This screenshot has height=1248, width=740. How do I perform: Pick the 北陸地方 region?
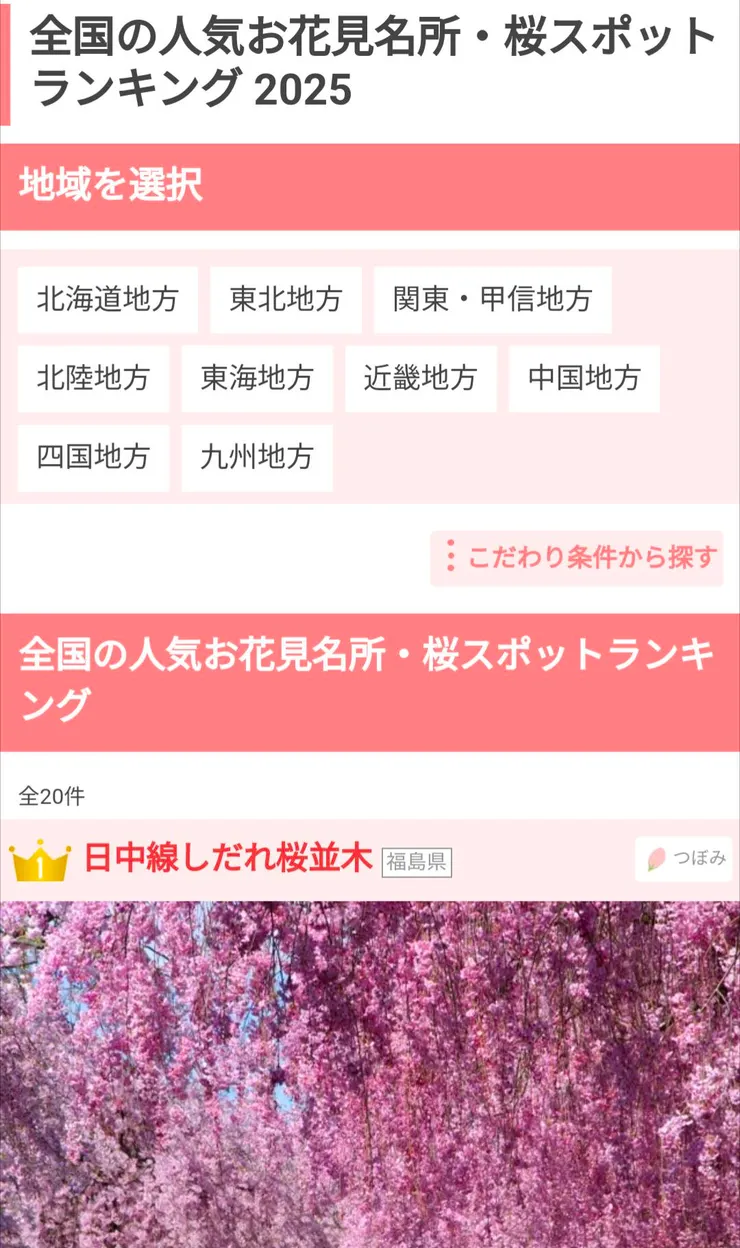(x=93, y=379)
